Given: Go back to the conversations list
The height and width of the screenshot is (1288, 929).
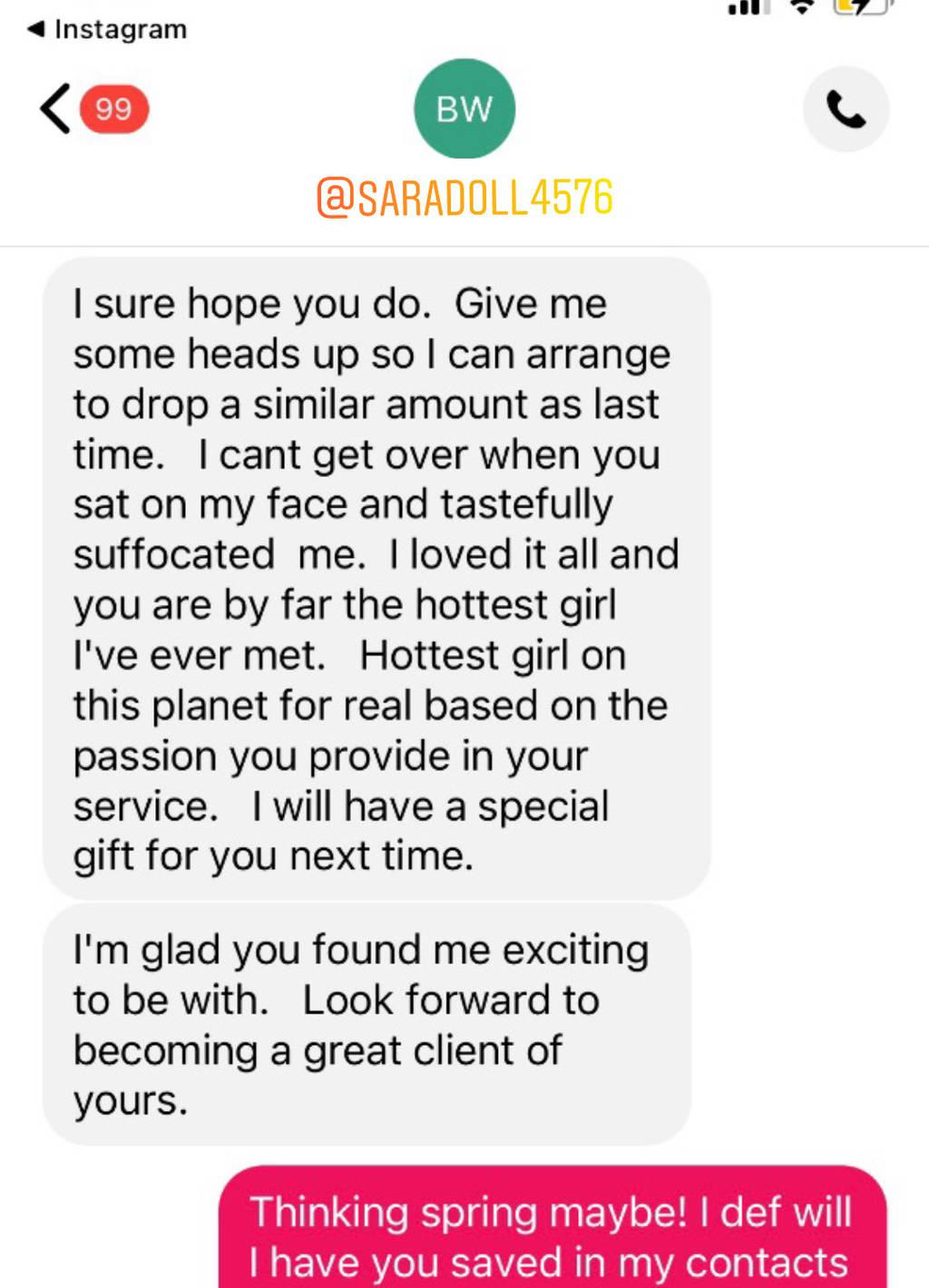Looking at the screenshot, I should click(x=56, y=109).
